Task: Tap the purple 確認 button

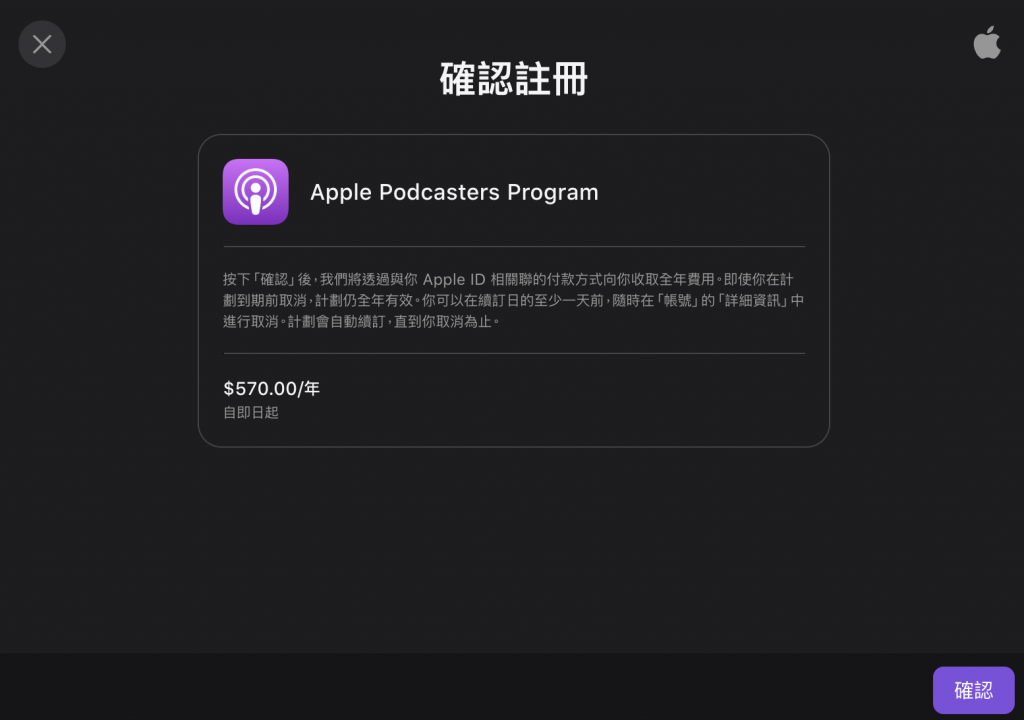Action: [x=973, y=690]
